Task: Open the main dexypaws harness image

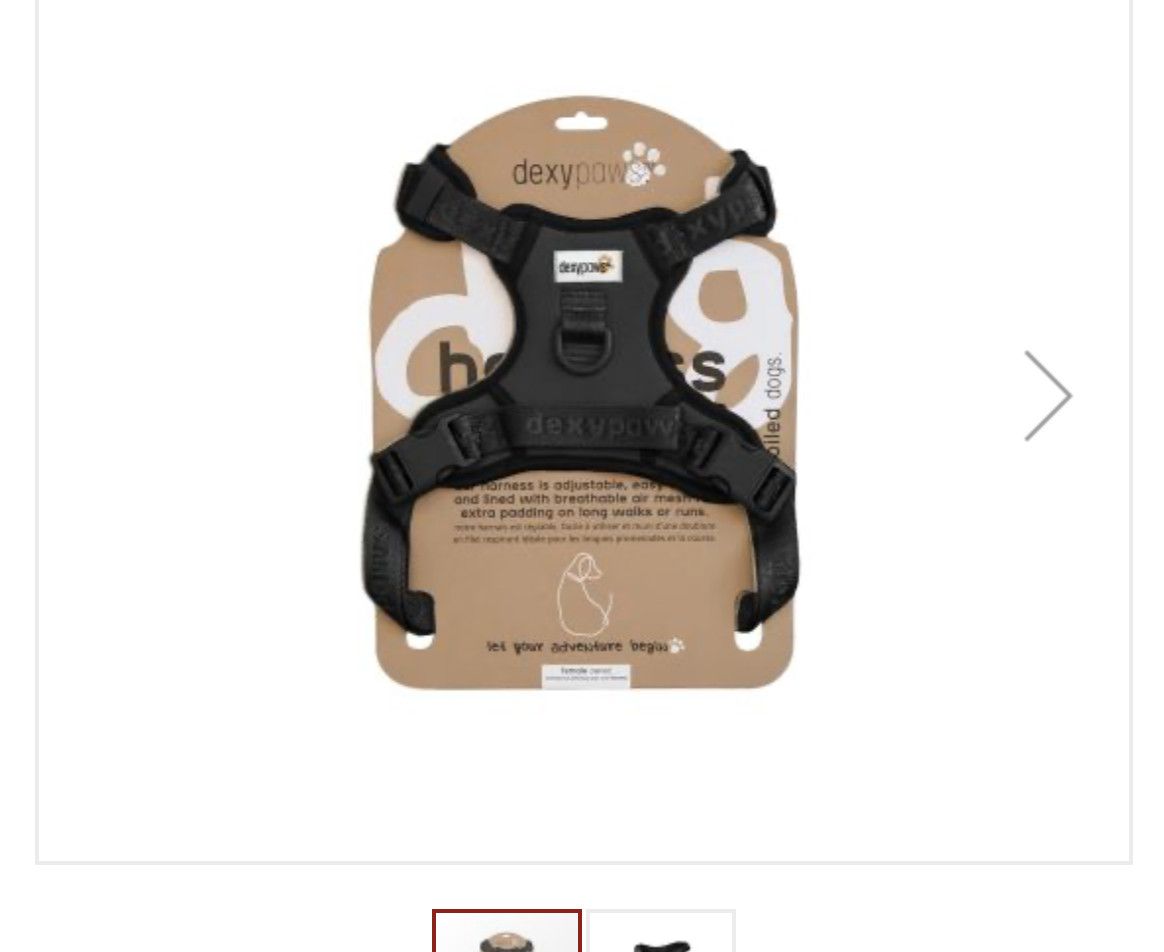Action: (x=583, y=400)
